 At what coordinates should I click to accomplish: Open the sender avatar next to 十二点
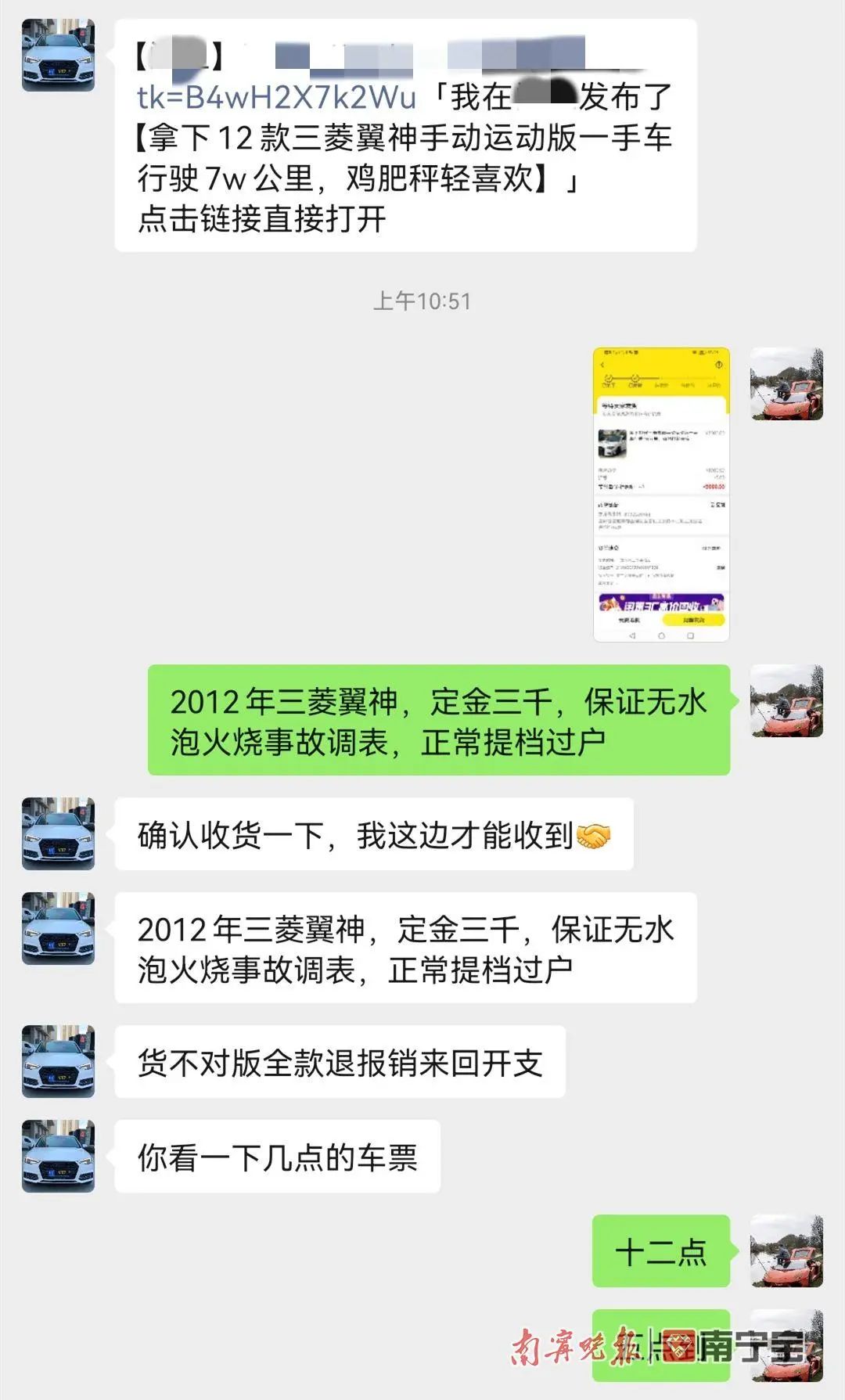tap(786, 1251)
